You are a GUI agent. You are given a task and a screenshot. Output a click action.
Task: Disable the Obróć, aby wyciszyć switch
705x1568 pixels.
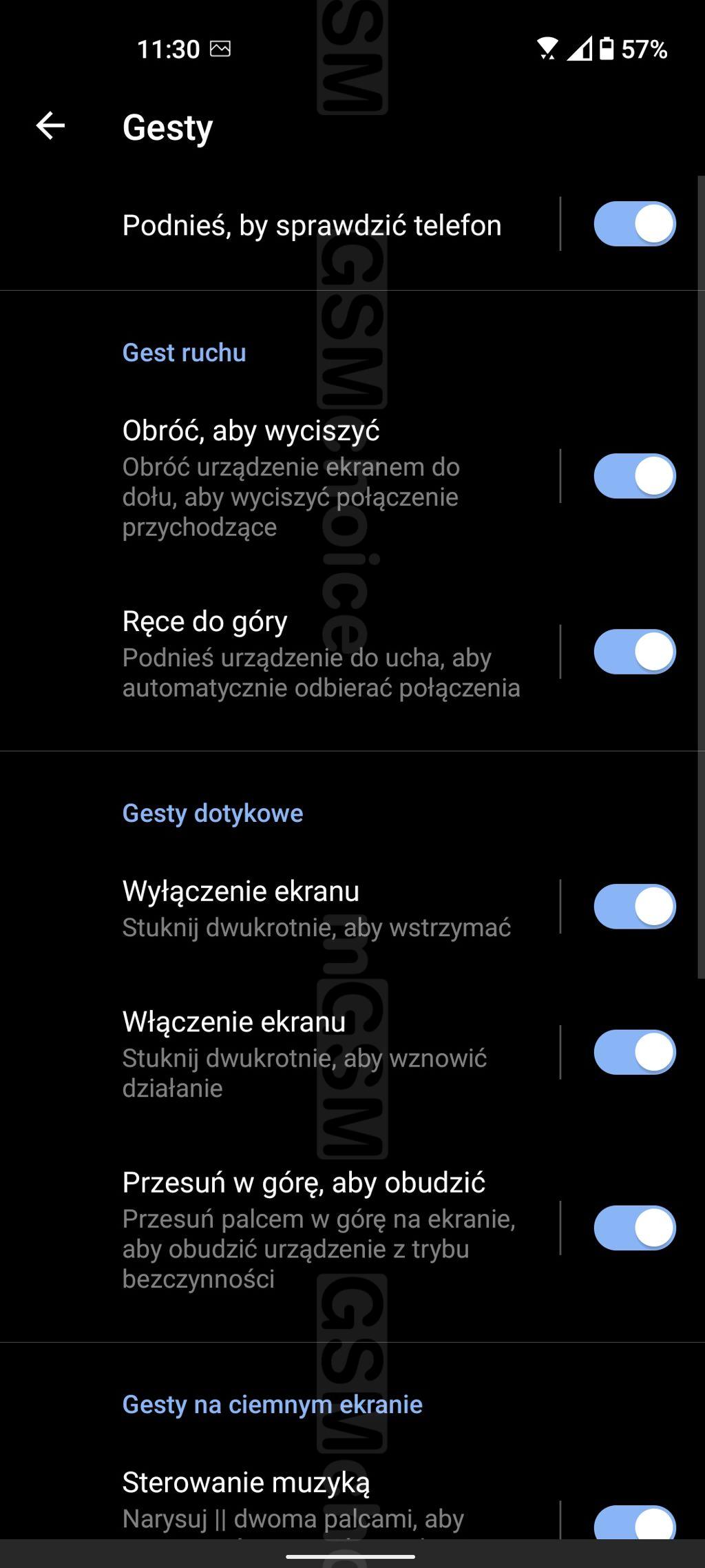tap(635, 476)
